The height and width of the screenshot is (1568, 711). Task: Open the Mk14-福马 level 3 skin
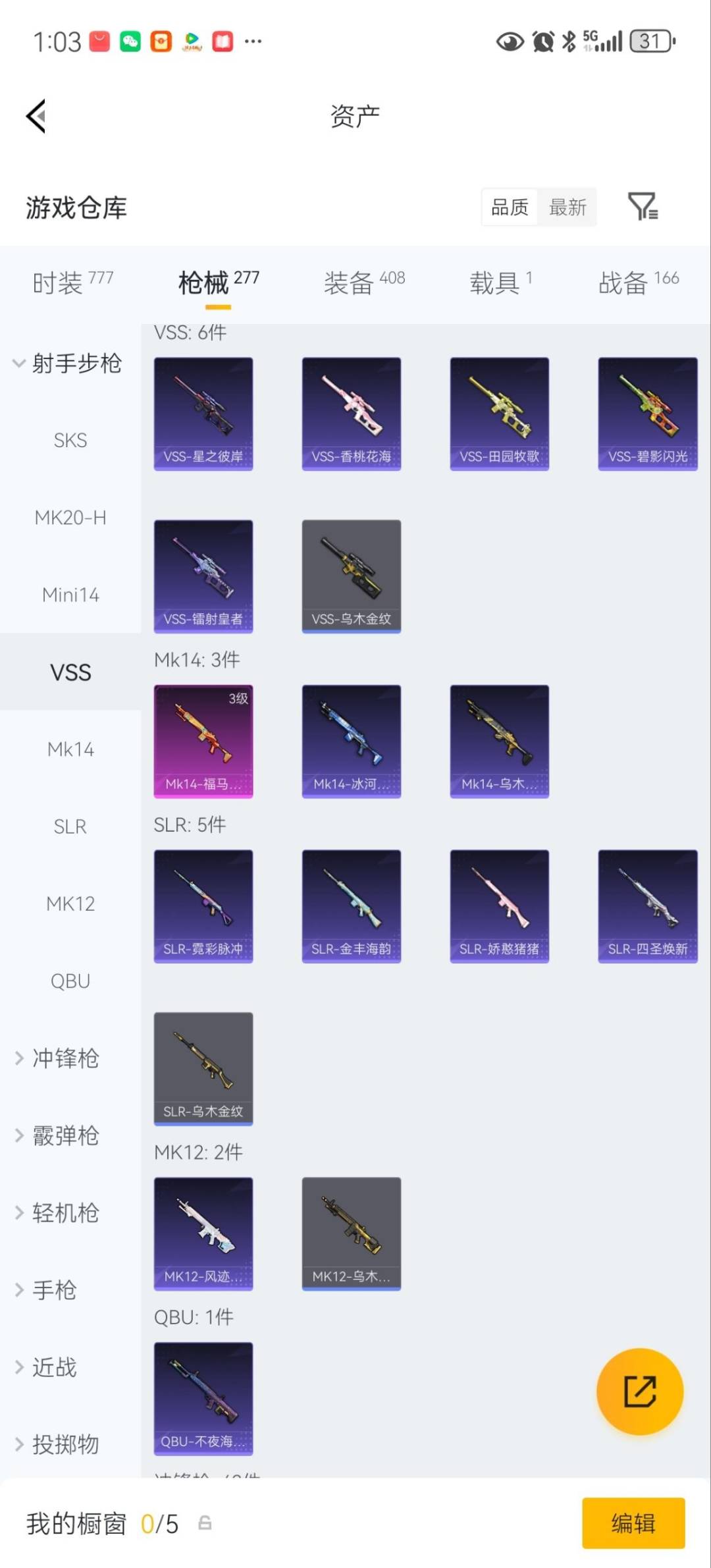203,741
